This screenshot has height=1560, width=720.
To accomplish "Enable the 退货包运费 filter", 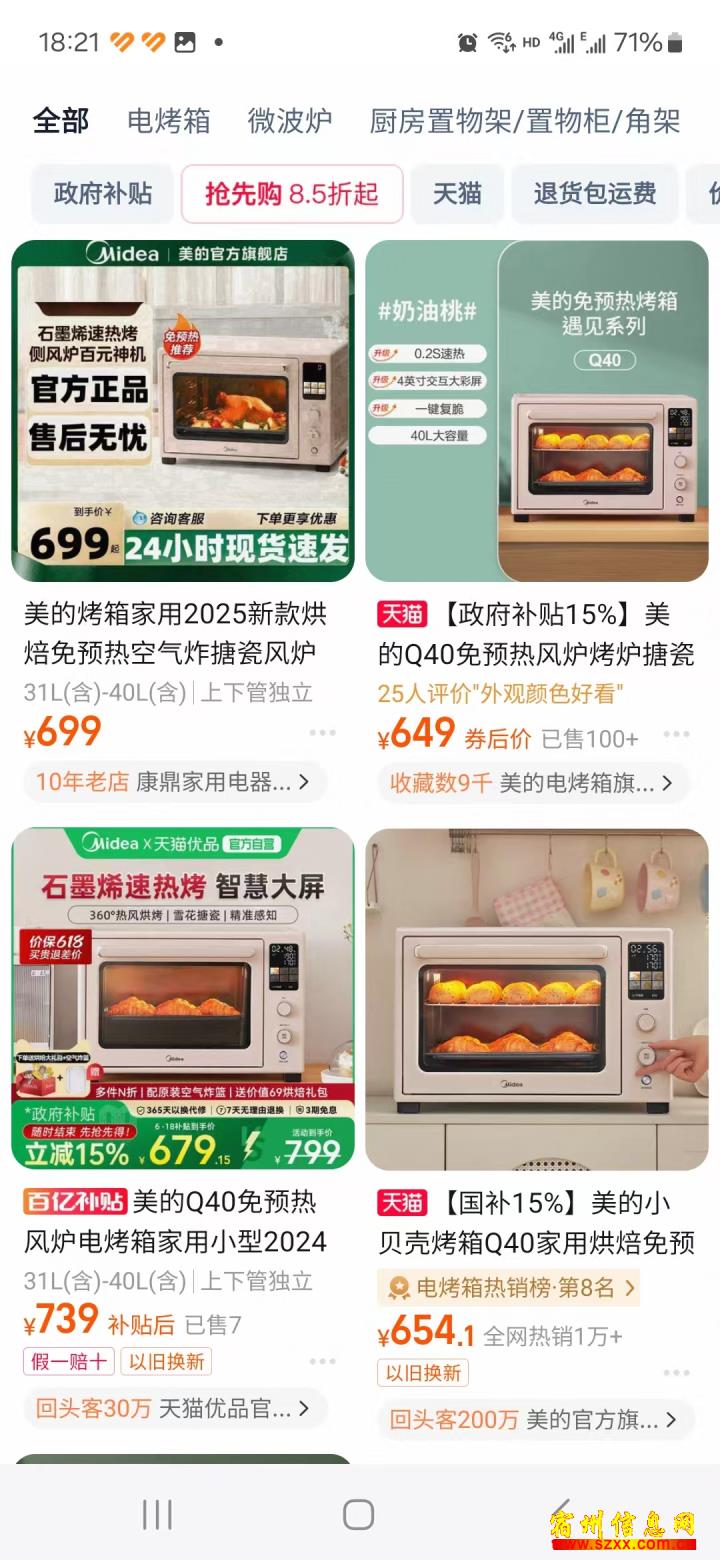I will click(x=595, y=193).
